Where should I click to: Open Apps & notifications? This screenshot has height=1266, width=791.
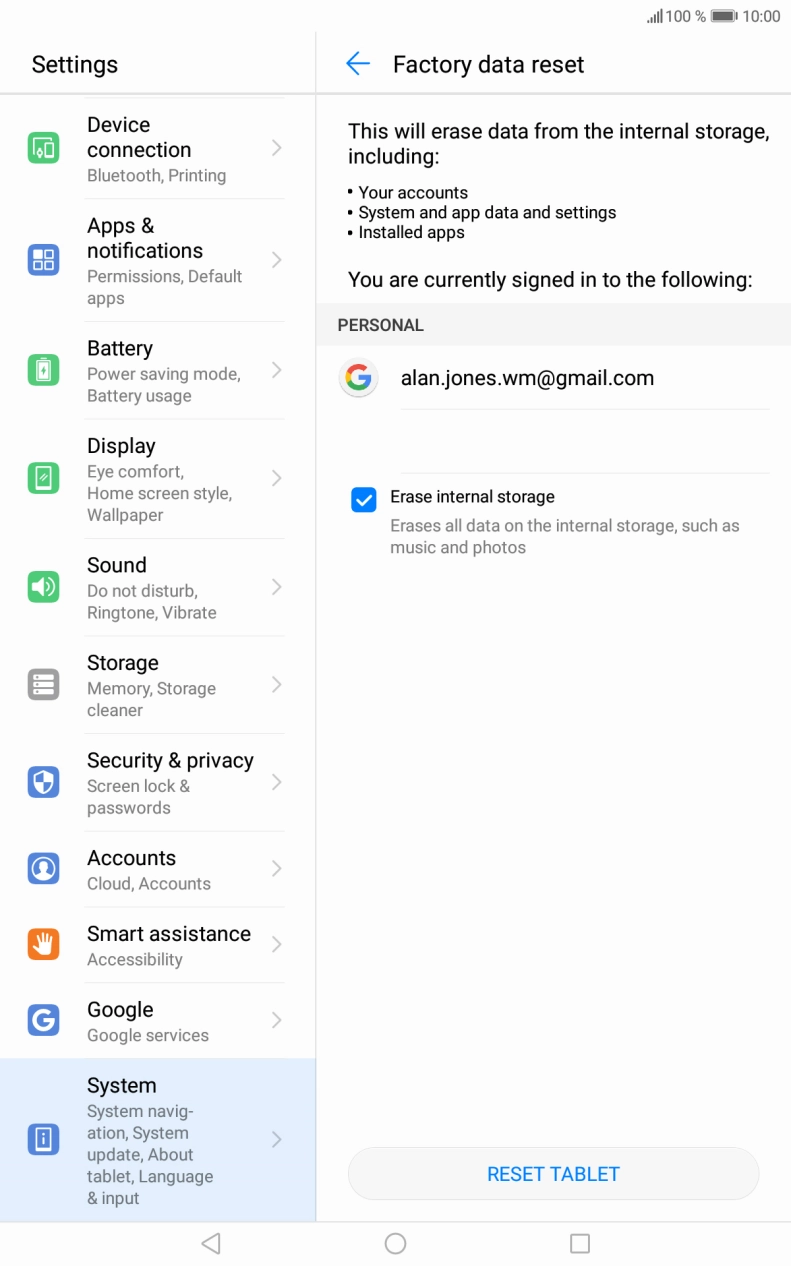tap(158, 260)
